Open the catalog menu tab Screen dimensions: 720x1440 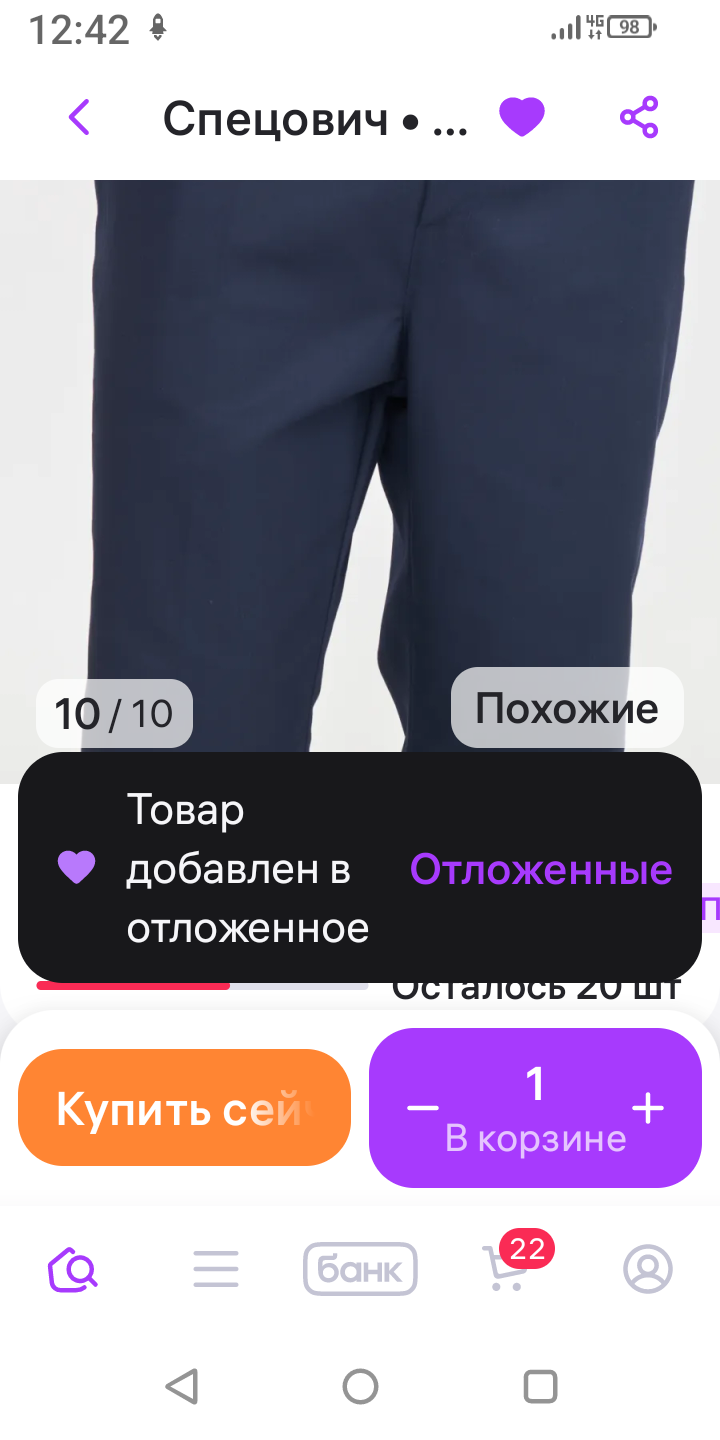tap(216, 1270)
